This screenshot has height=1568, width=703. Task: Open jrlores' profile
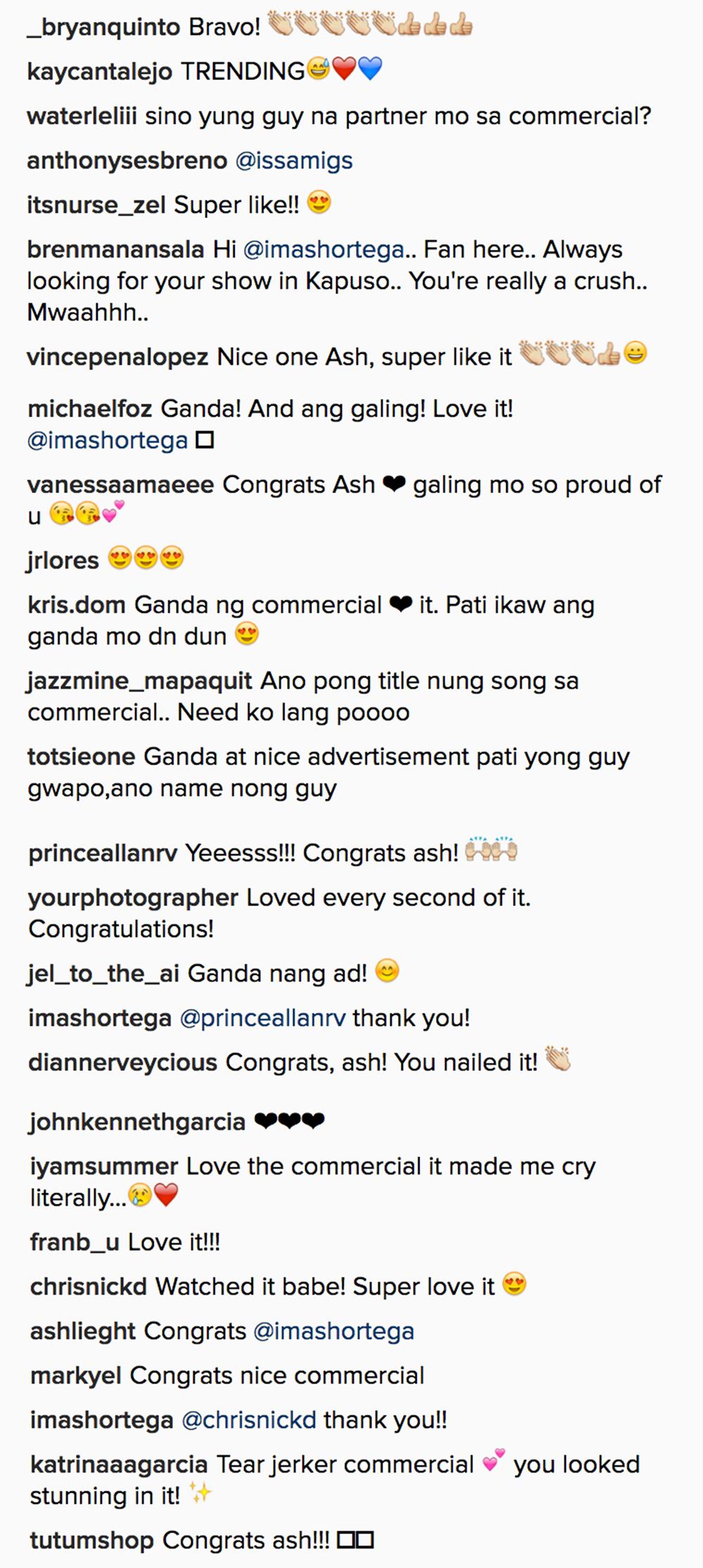pos(63,561)
